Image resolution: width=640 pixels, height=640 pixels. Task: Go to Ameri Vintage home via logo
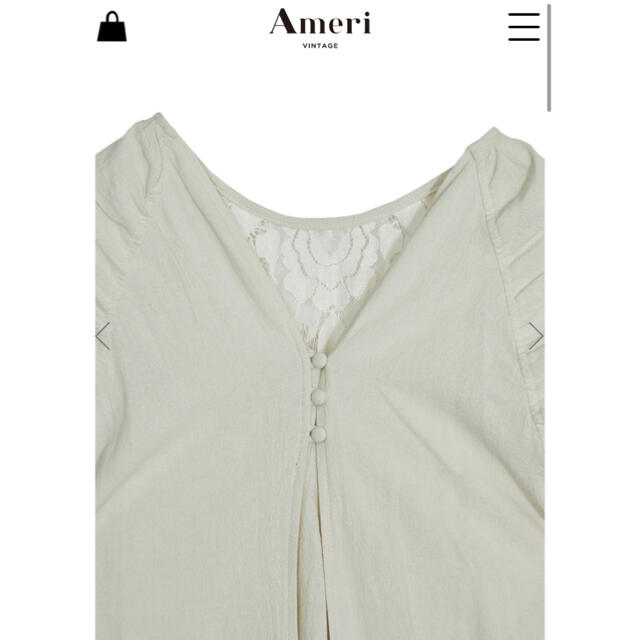tap(320, 25)
